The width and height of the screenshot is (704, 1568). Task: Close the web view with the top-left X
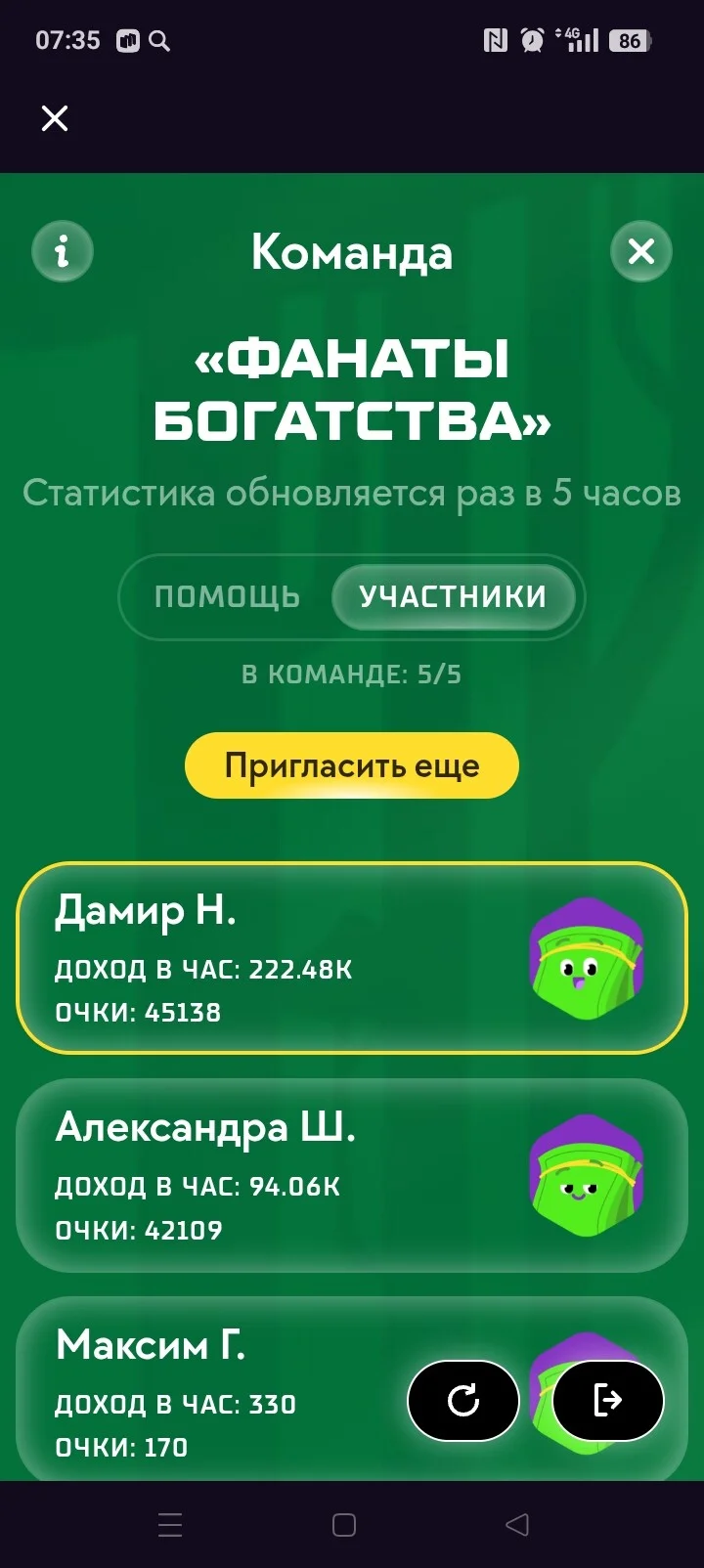click(55, 118)
